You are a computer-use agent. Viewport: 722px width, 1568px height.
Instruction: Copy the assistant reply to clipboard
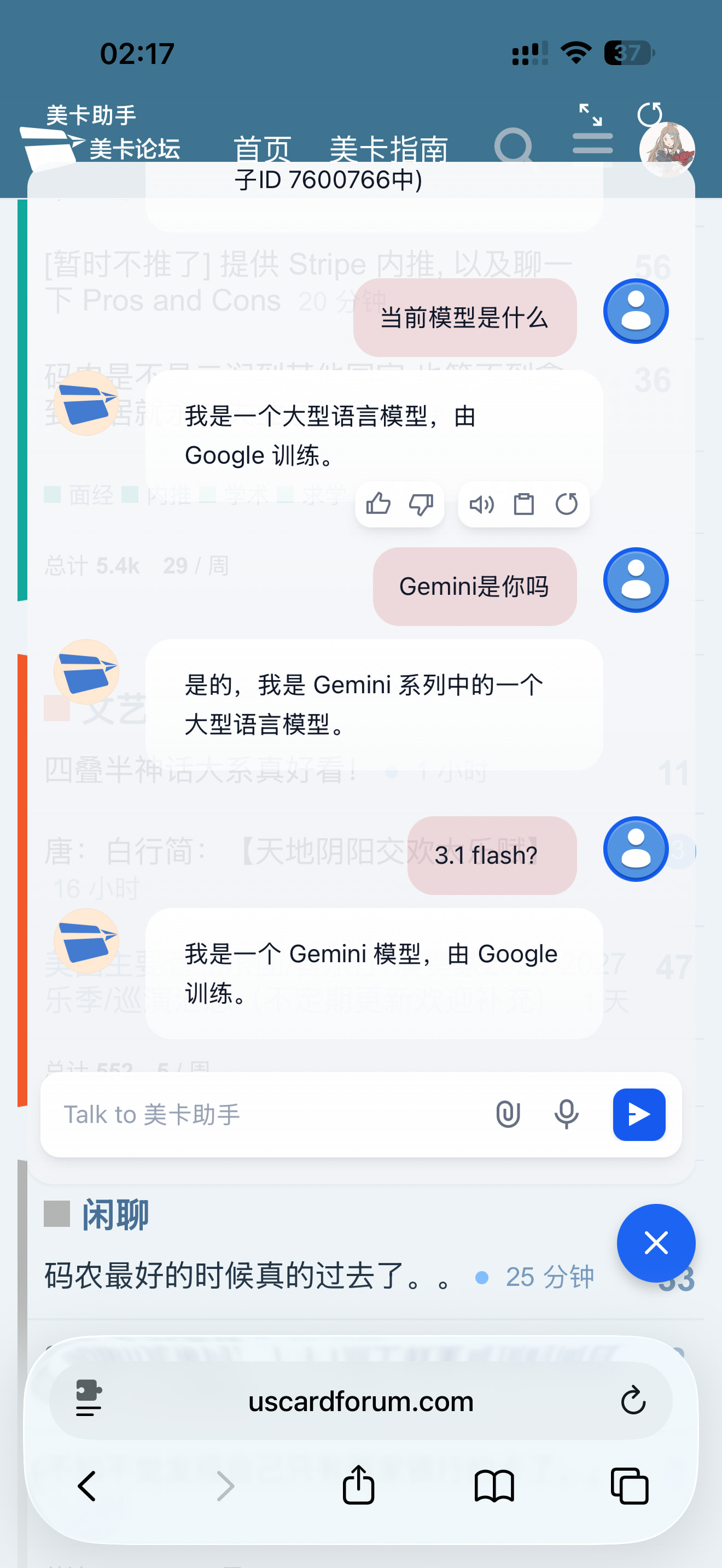click(x=523, y=504)
